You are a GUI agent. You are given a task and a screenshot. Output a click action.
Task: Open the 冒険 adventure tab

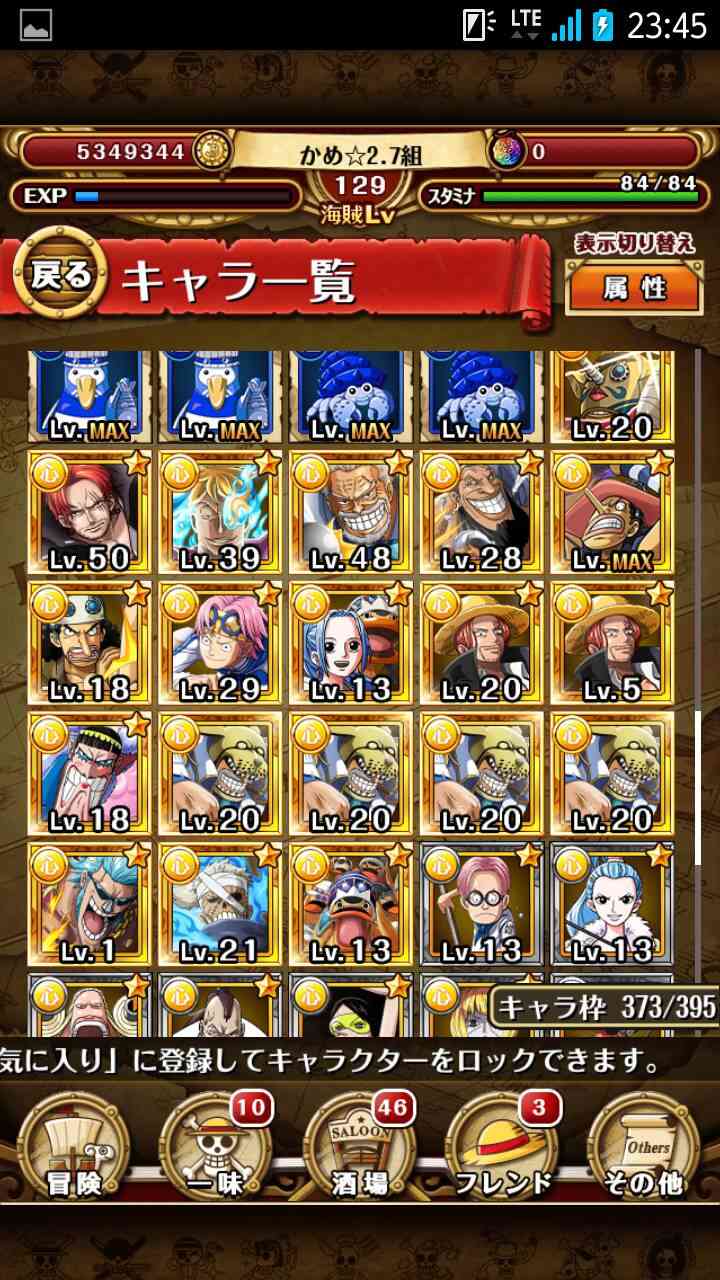pyautogui.click(x=72, y=1148)
